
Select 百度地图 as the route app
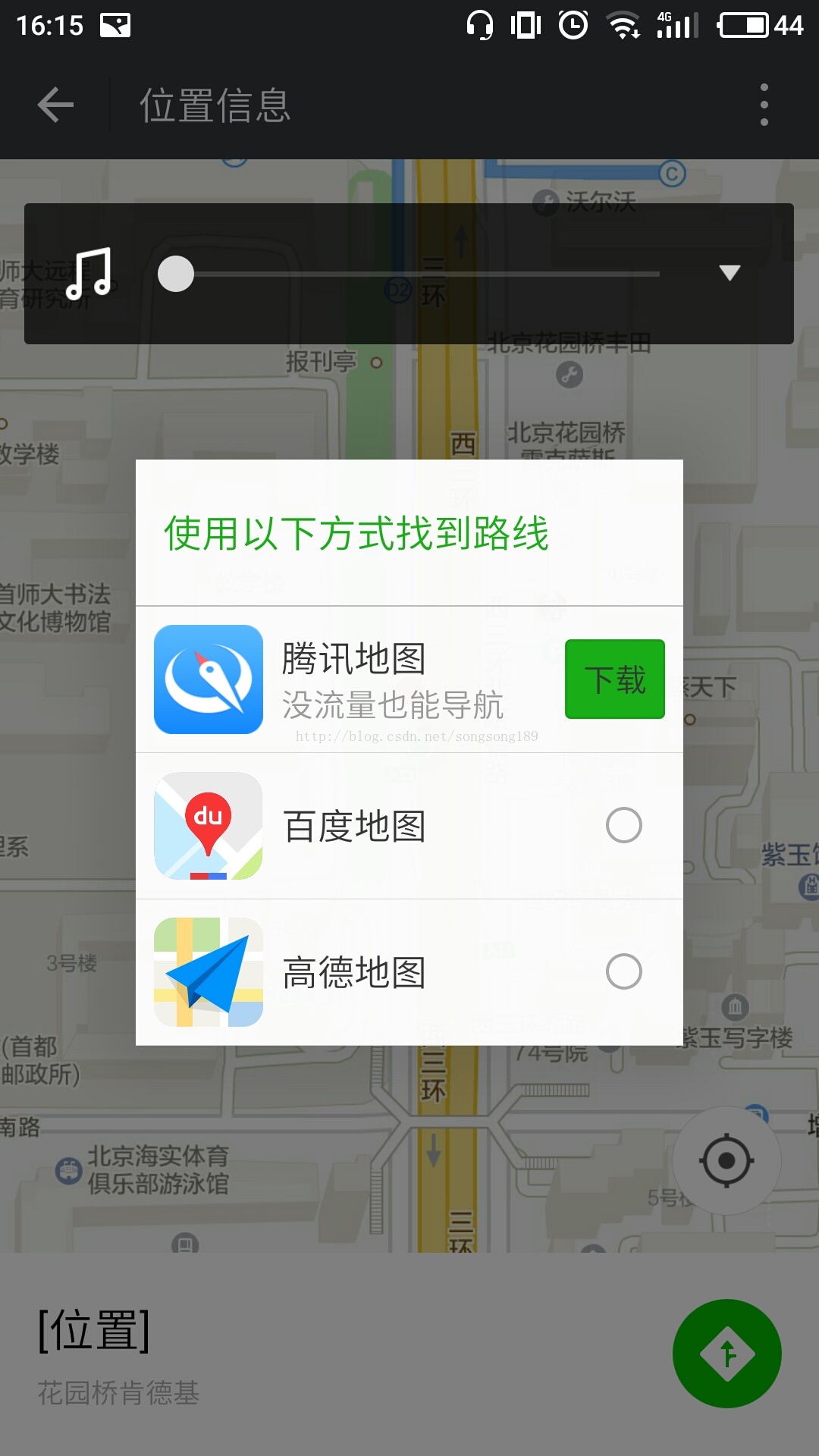(x=623, y=825)
